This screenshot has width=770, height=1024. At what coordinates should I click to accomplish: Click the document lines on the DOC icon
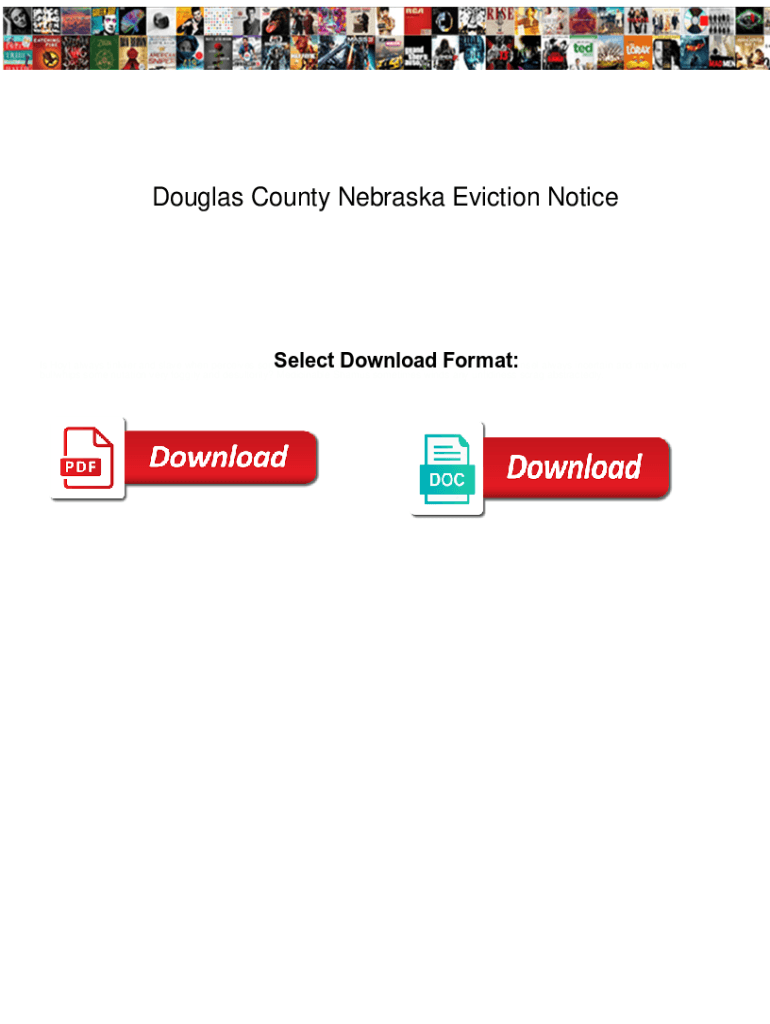pyautogui.click(x=448, y=450)
